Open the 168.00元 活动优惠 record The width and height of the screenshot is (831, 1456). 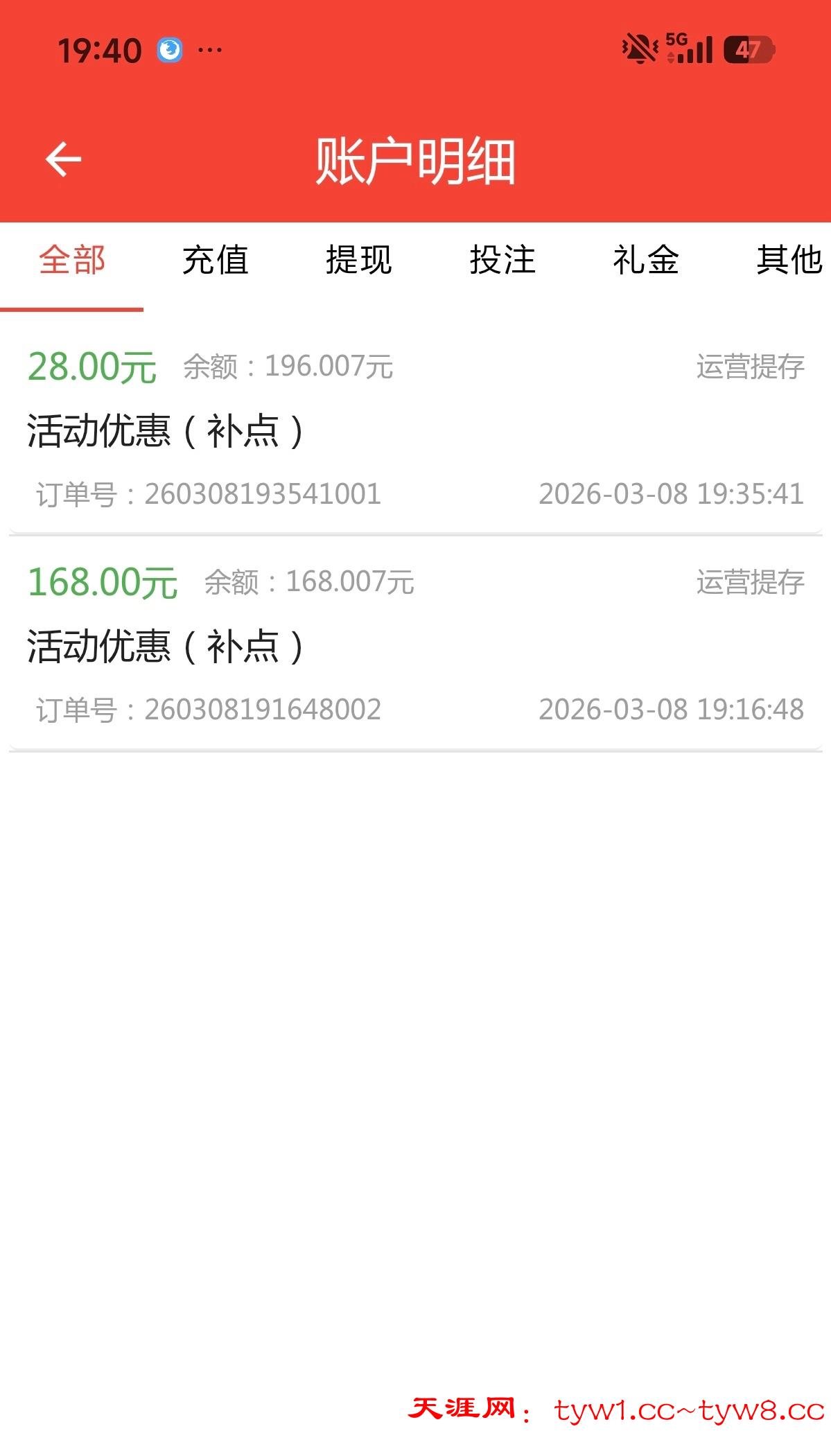click(x=414, y=645)
